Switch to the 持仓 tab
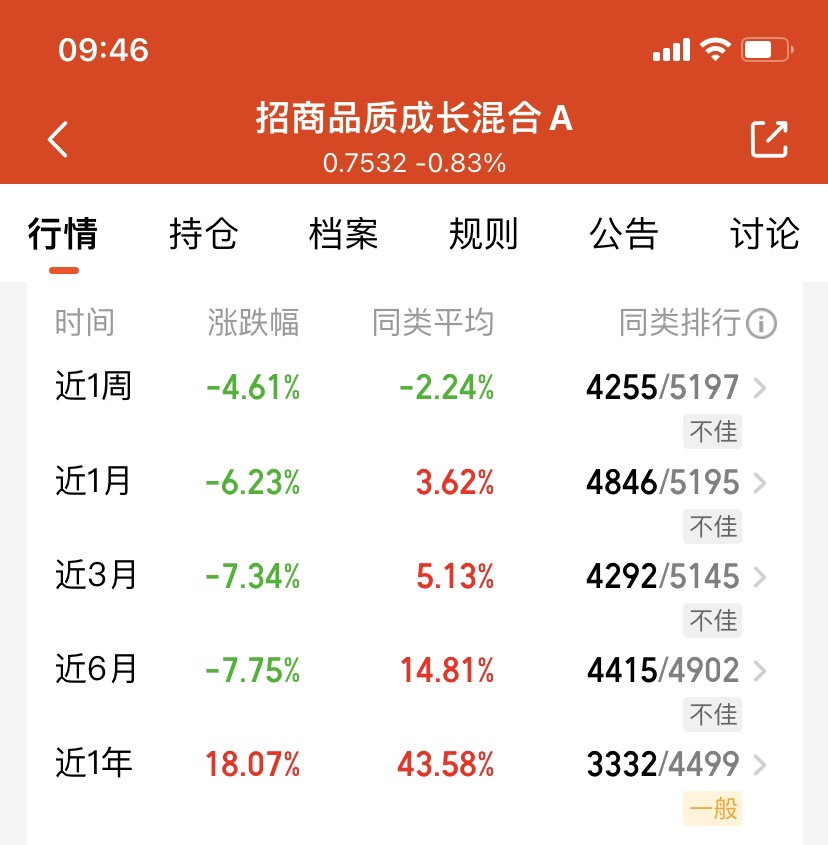 click(x=203, y=234)
